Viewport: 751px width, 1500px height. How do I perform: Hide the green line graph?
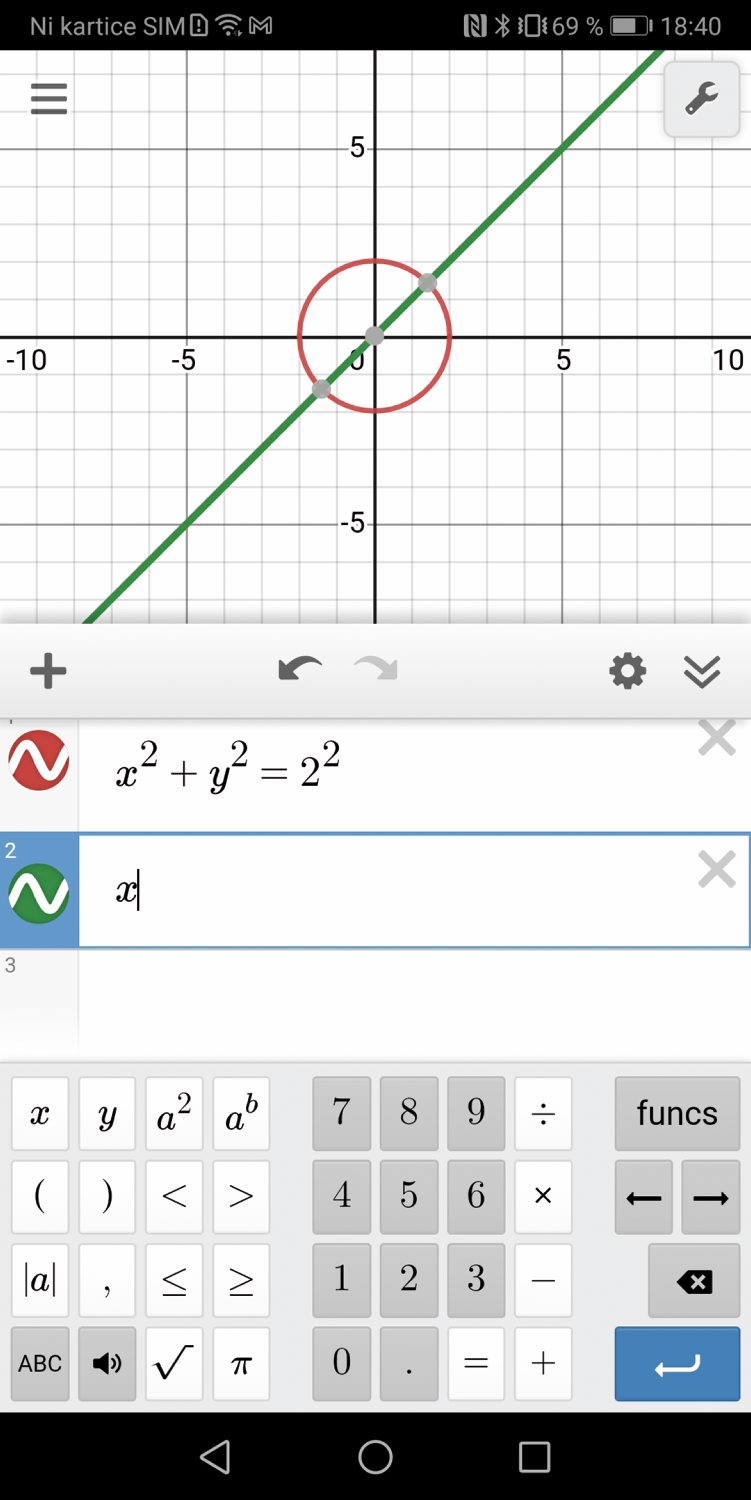(x=39, y=893)
